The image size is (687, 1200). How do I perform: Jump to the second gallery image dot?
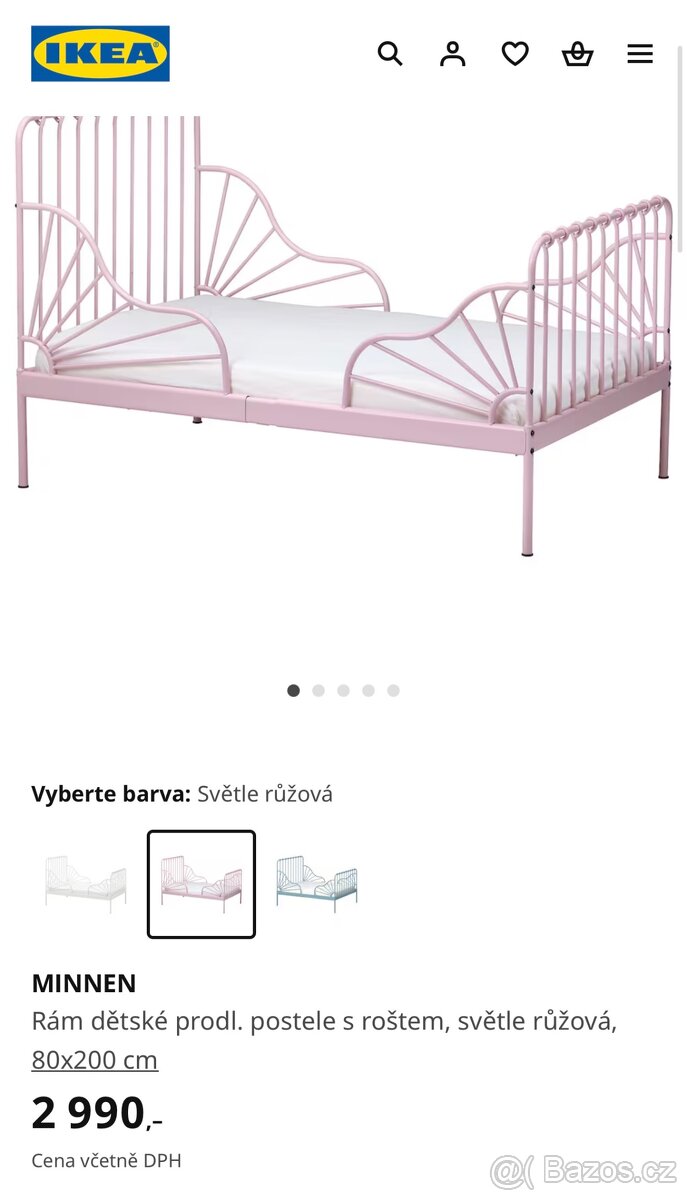point(318,690)
